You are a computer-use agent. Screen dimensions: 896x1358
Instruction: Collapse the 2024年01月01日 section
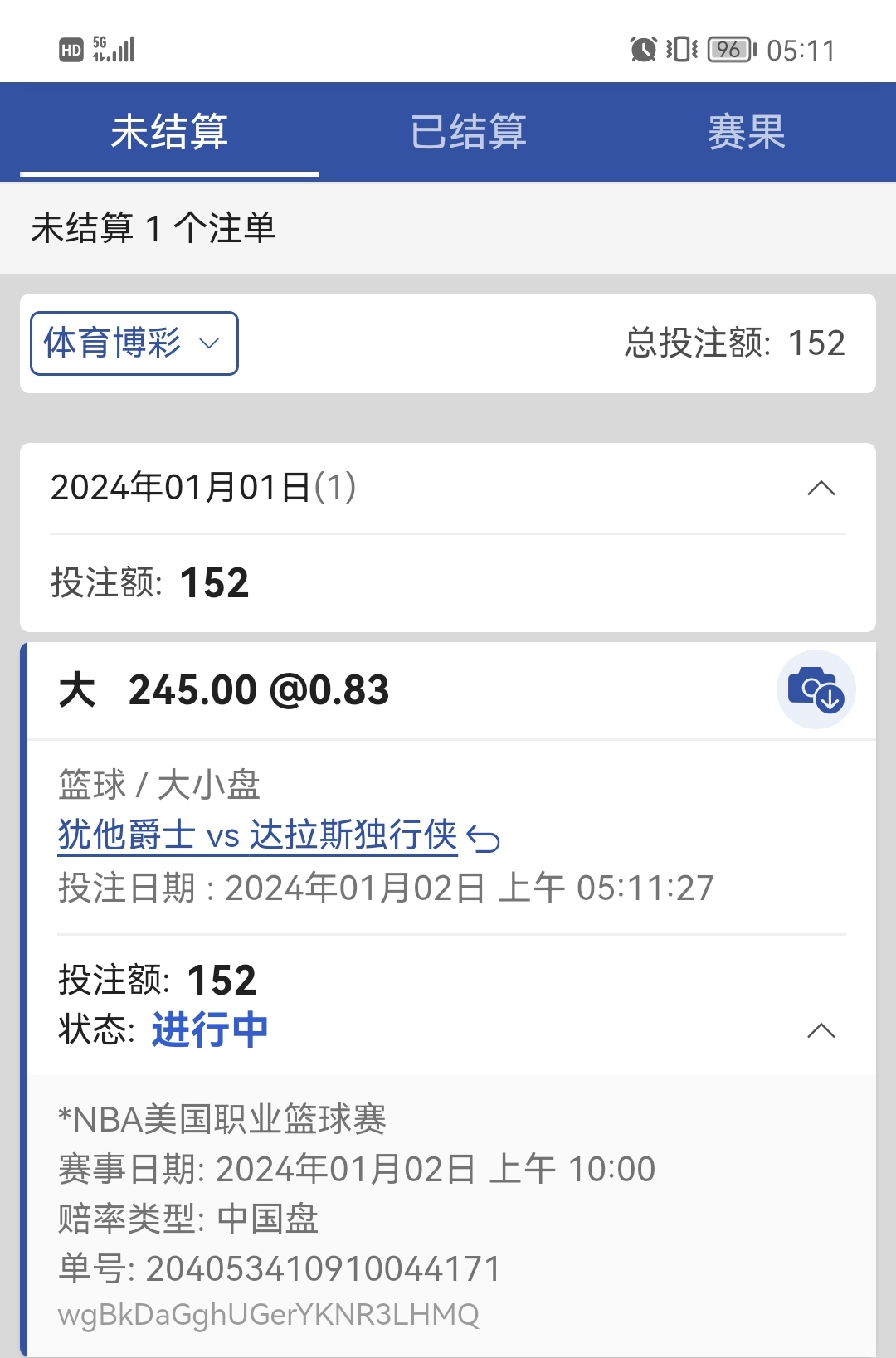821,488
